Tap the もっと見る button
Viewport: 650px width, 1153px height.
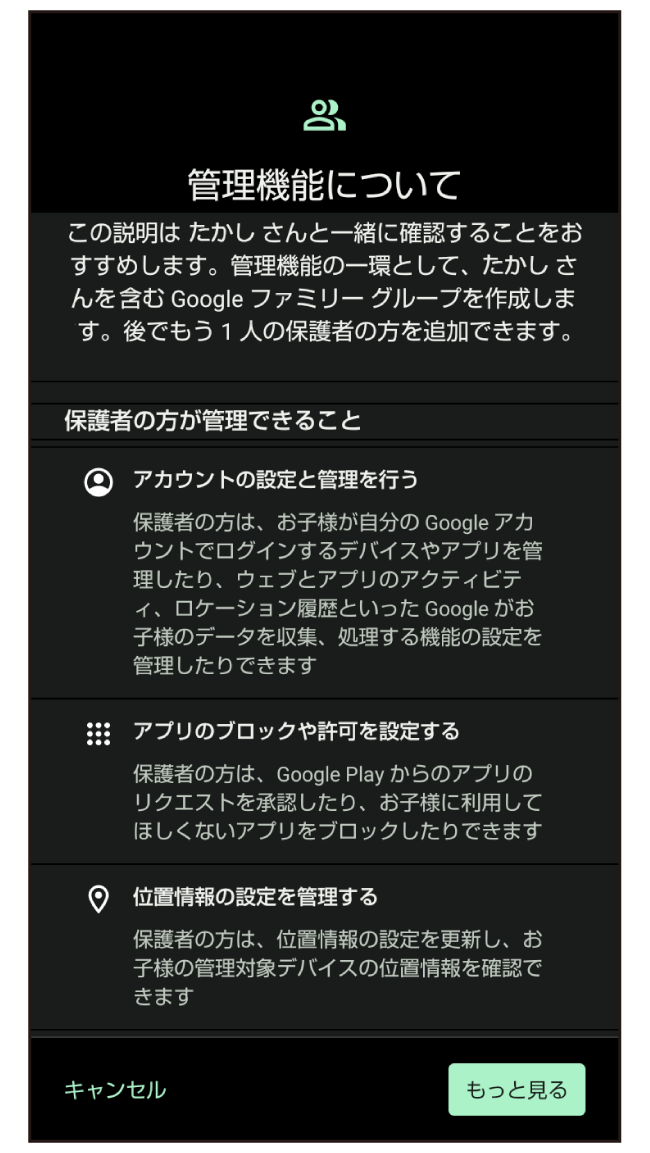coord(517,1089)
